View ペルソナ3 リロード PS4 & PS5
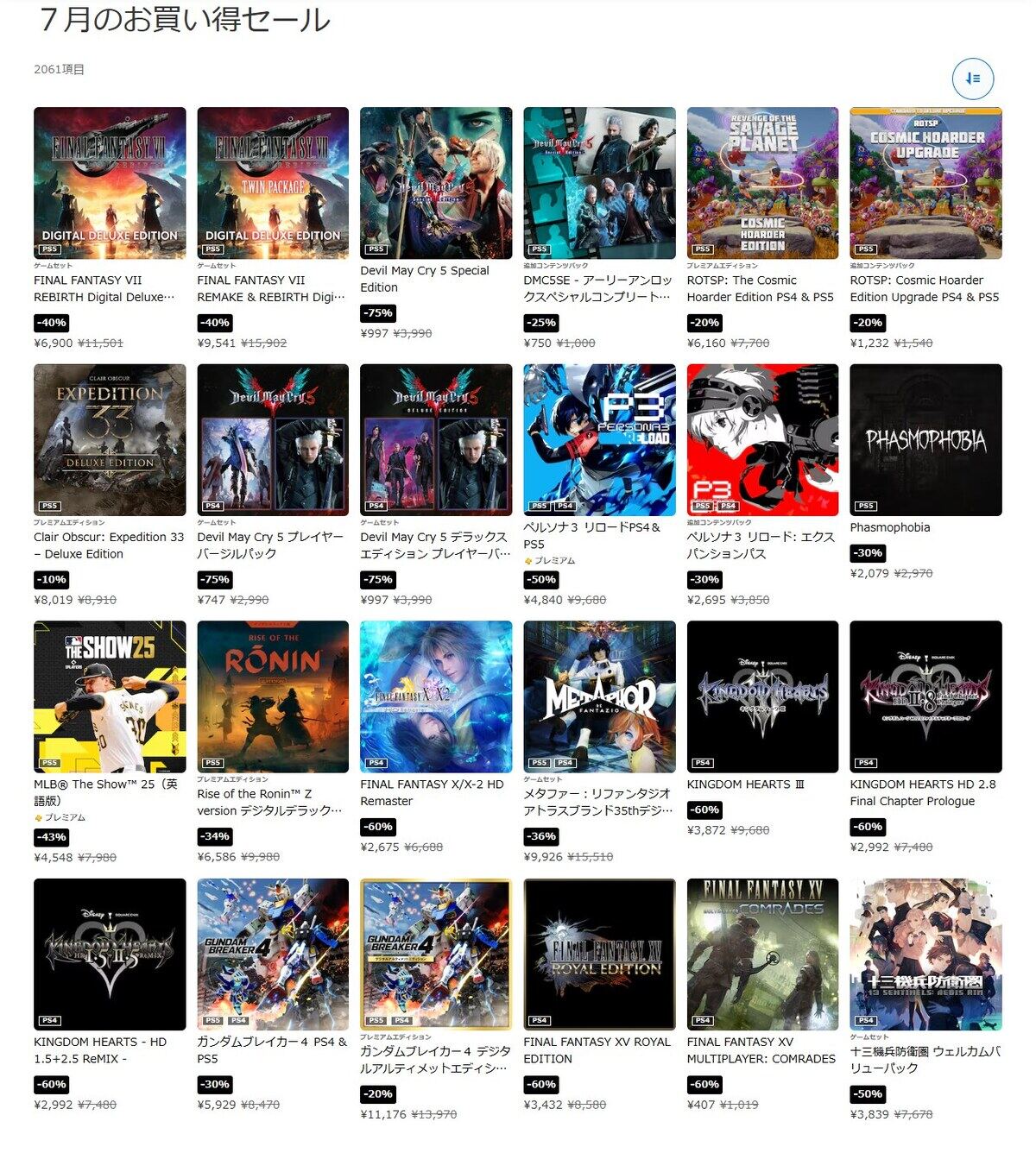1036x1153 pixels. click(599, 440)
